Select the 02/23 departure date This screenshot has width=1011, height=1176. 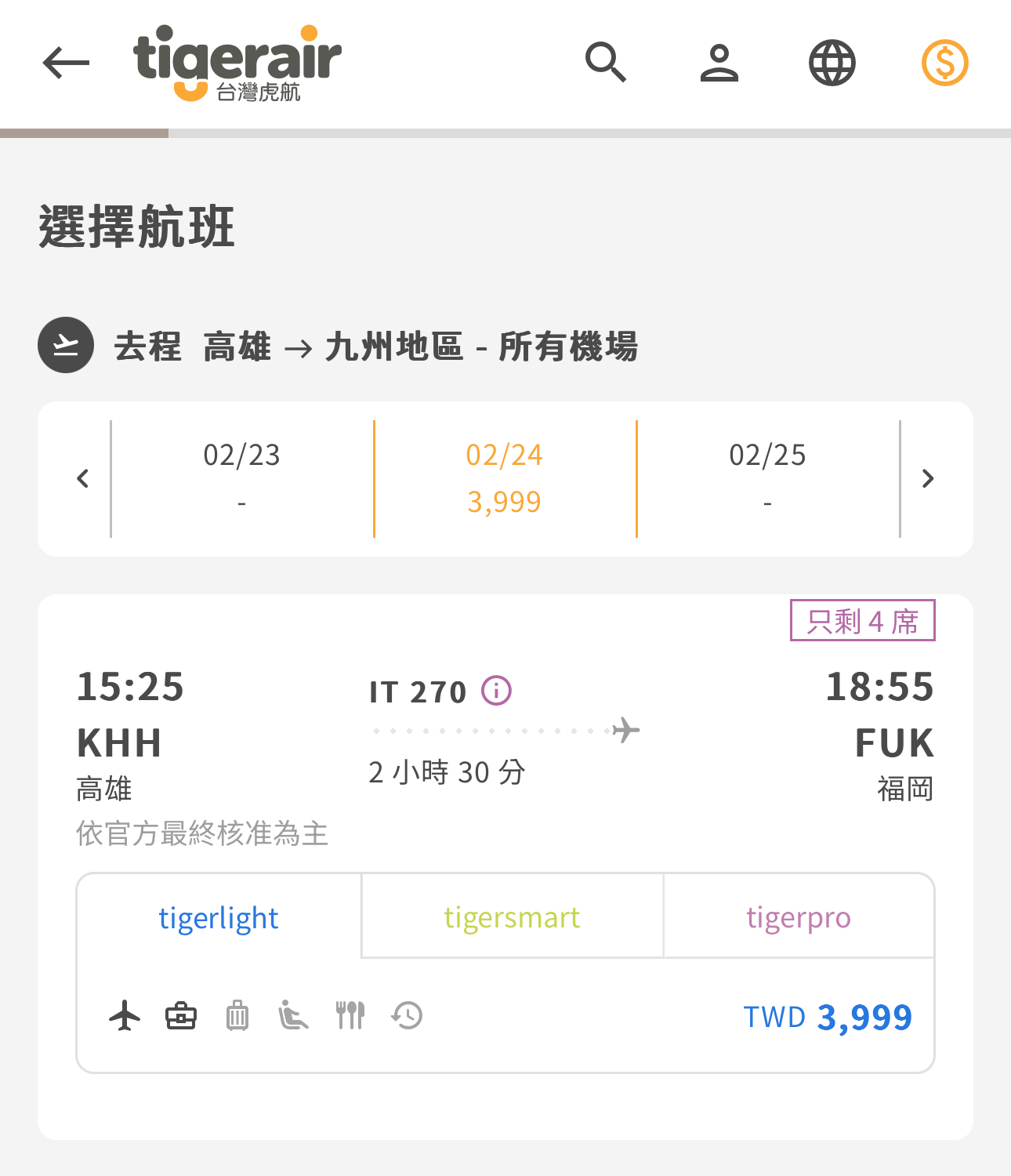point(241,477)
